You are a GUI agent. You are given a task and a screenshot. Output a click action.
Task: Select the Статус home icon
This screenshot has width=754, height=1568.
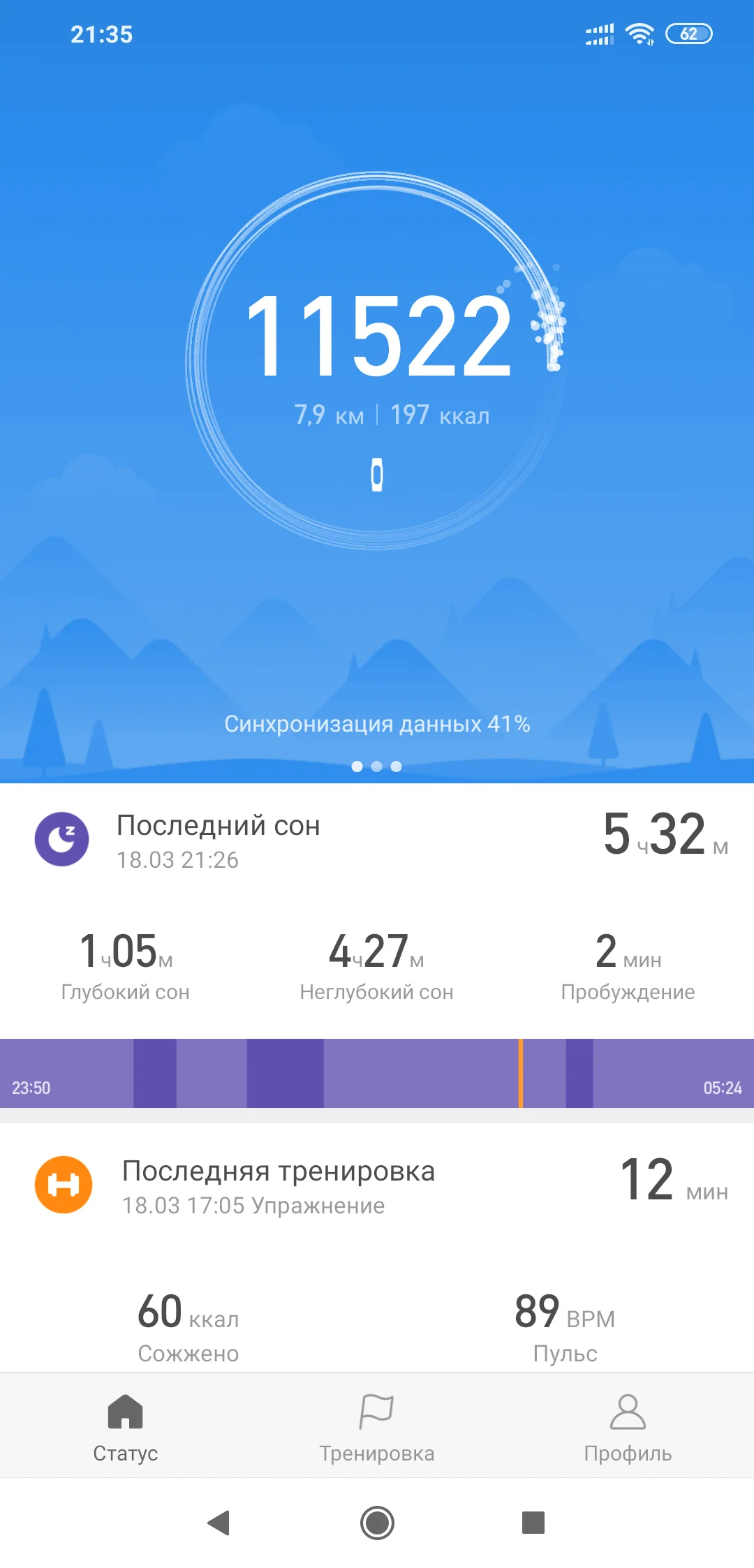(x=124, y=1410)
